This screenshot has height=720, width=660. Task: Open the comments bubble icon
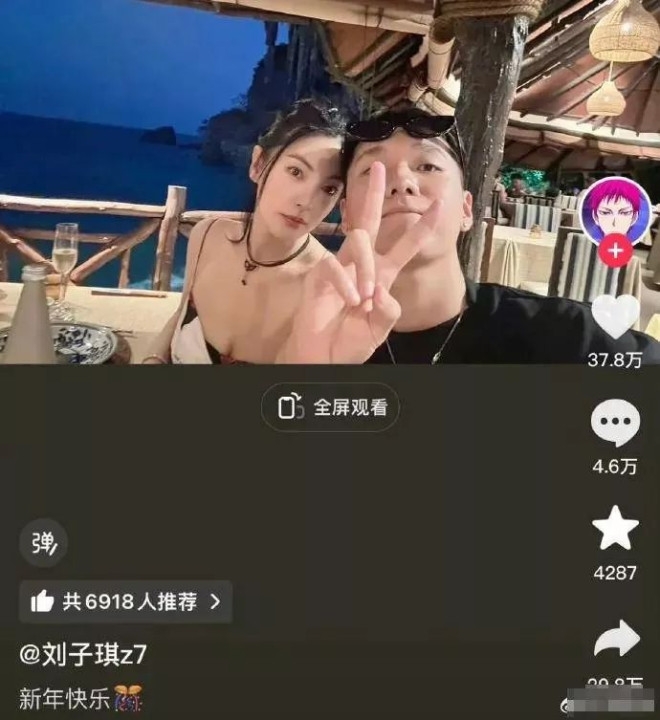click(615, 422)
